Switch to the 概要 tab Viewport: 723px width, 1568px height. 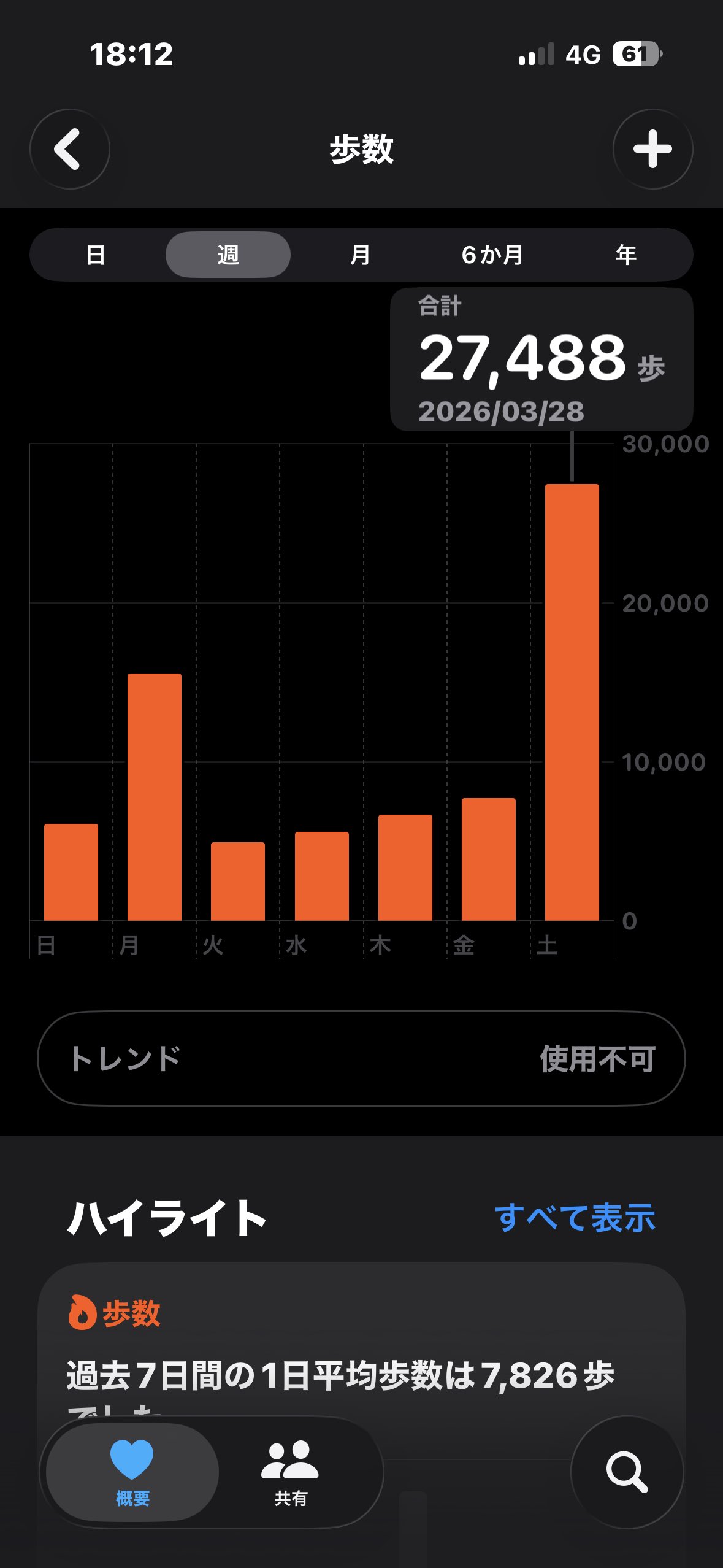point(132,1472)
